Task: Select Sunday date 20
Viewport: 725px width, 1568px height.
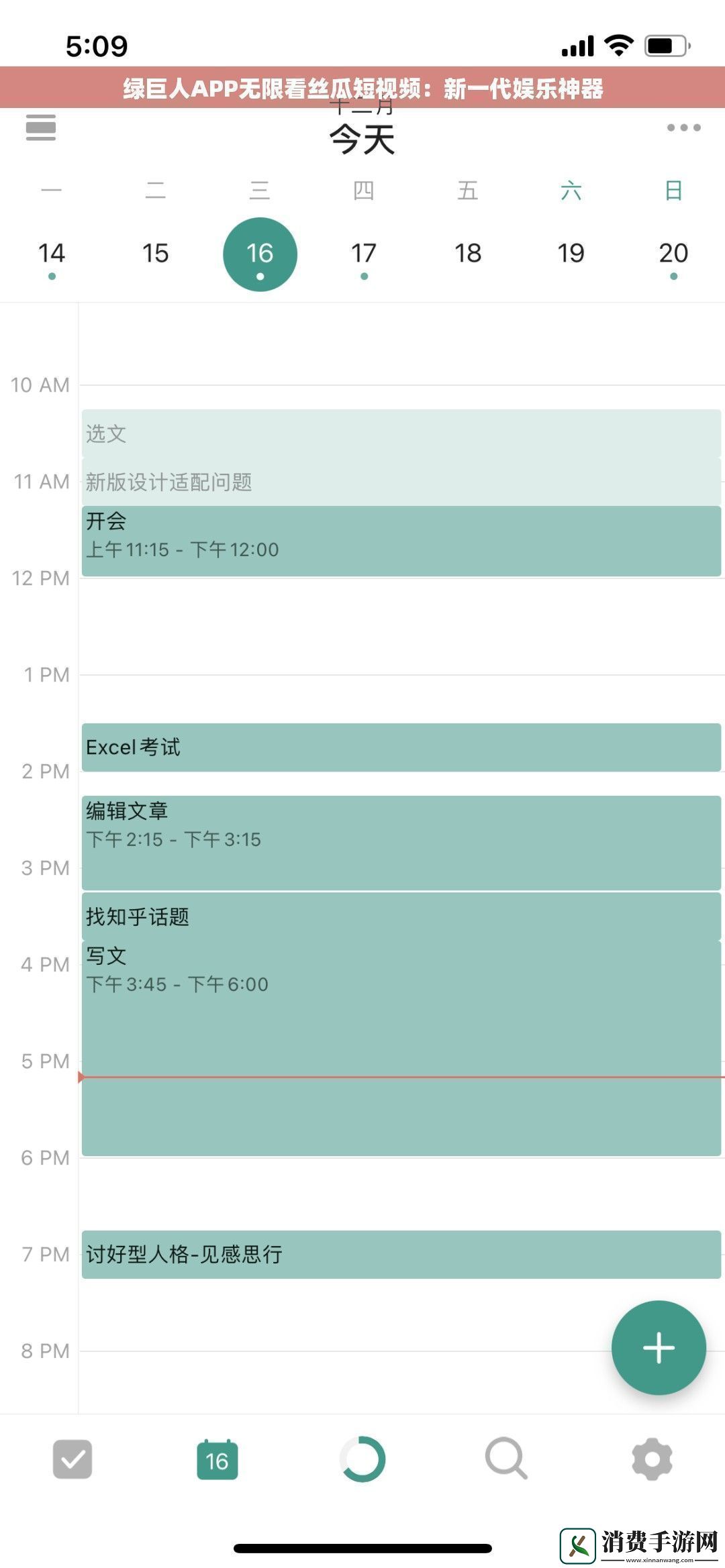Action: (673, 253)
